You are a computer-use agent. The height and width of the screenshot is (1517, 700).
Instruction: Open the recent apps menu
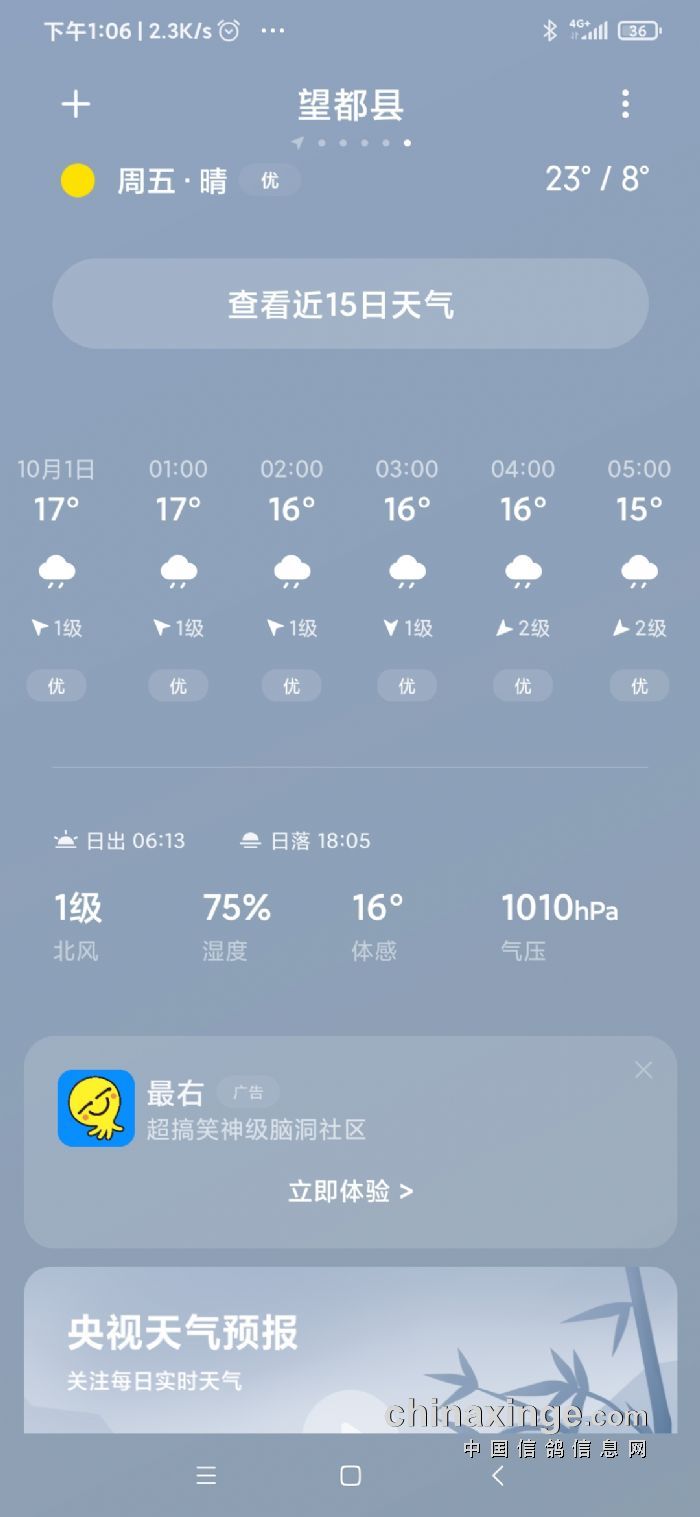coord(206,1476)
